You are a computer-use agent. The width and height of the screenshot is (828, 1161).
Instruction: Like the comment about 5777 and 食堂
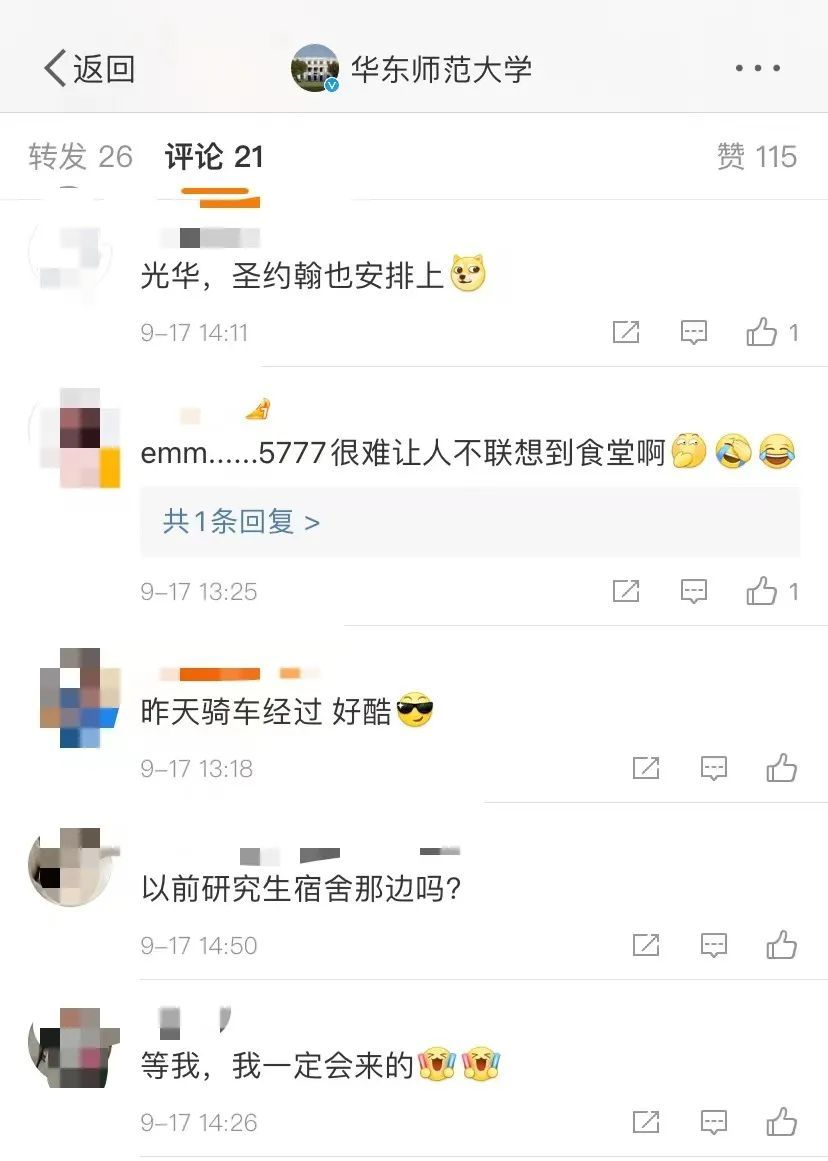(762, 591)
